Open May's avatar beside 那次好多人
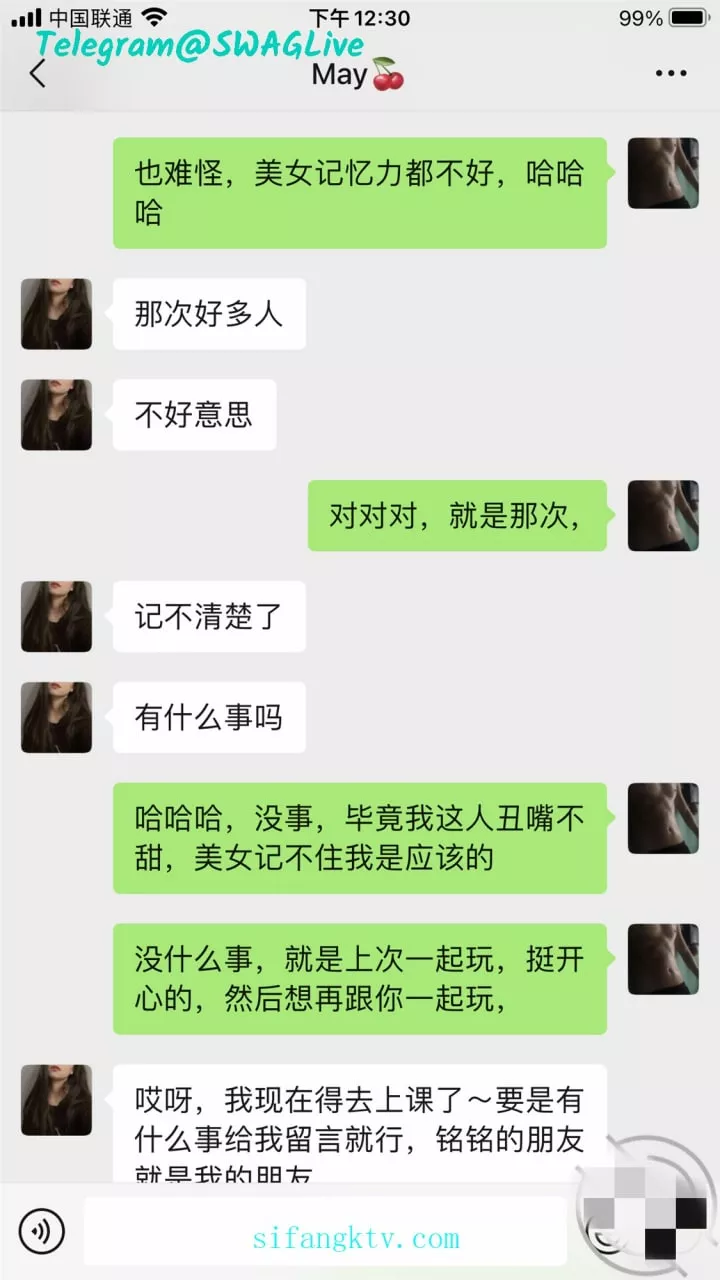 click(56, 314)
